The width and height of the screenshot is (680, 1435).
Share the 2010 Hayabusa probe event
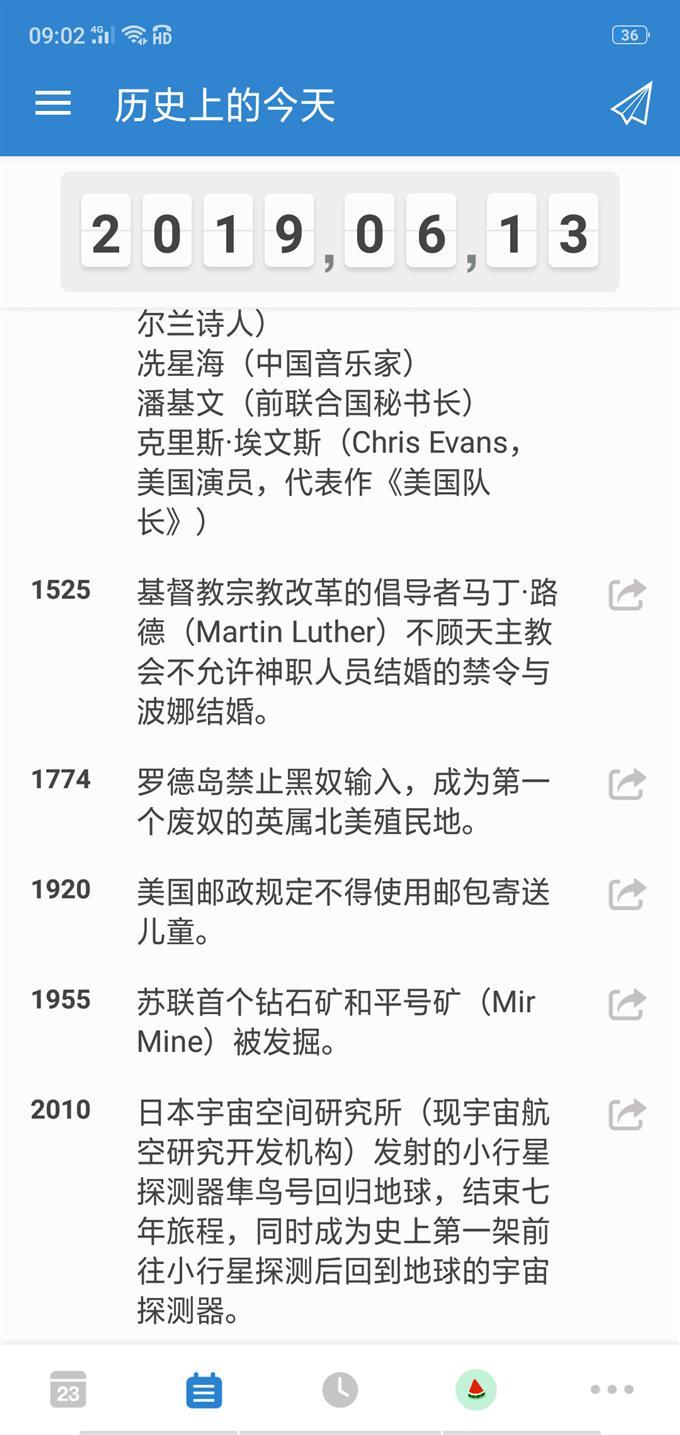point(627,1114)
